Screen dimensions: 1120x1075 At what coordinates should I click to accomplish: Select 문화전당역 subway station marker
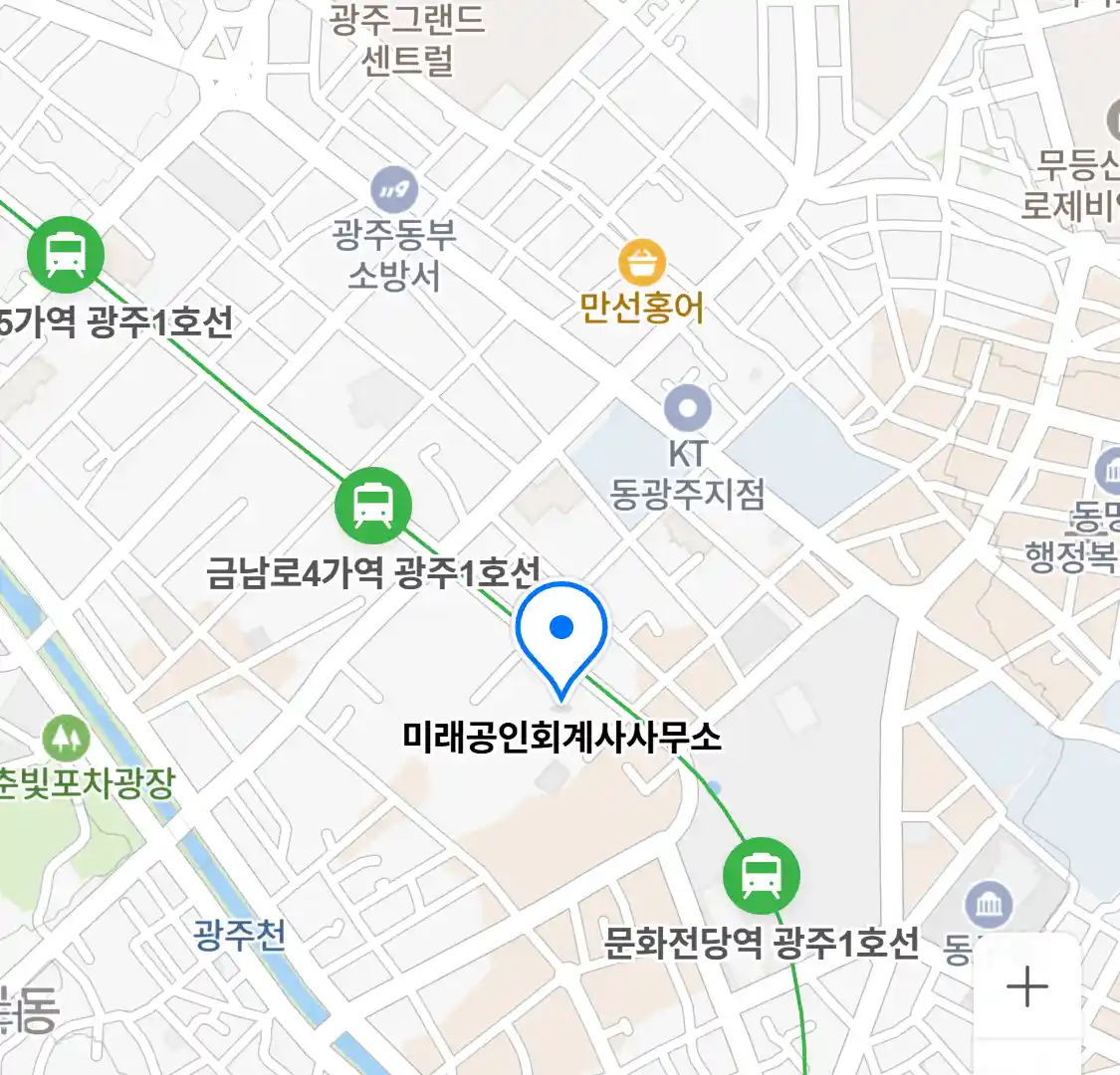pyautogui.click(x=762, y=876)
